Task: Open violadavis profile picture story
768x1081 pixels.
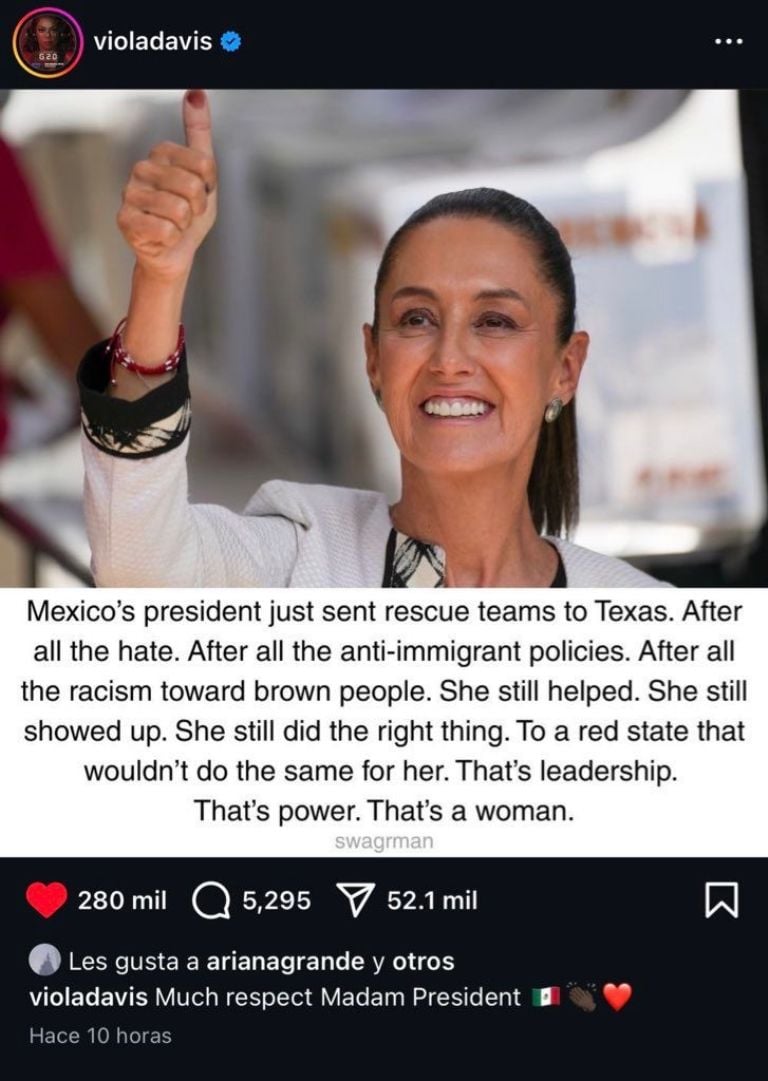Action: (x=46, y=42)
